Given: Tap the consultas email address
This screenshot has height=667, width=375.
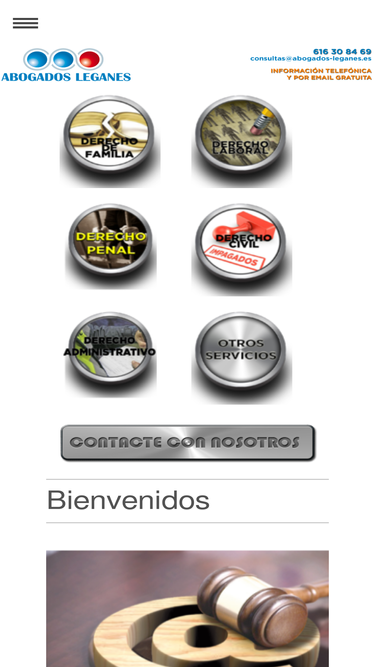Looking at the screenshot, I should 311,59.
